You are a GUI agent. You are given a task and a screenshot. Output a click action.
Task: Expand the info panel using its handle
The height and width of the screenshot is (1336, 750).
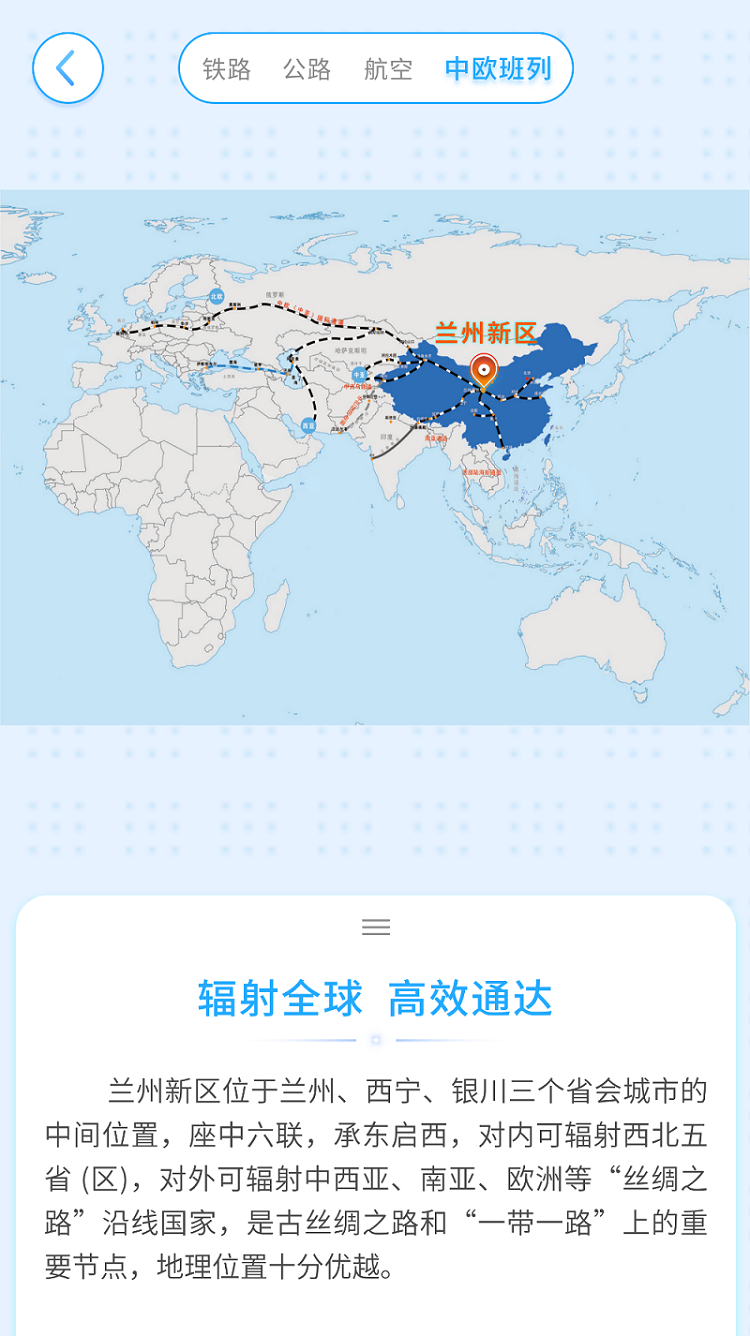[376, 927]
